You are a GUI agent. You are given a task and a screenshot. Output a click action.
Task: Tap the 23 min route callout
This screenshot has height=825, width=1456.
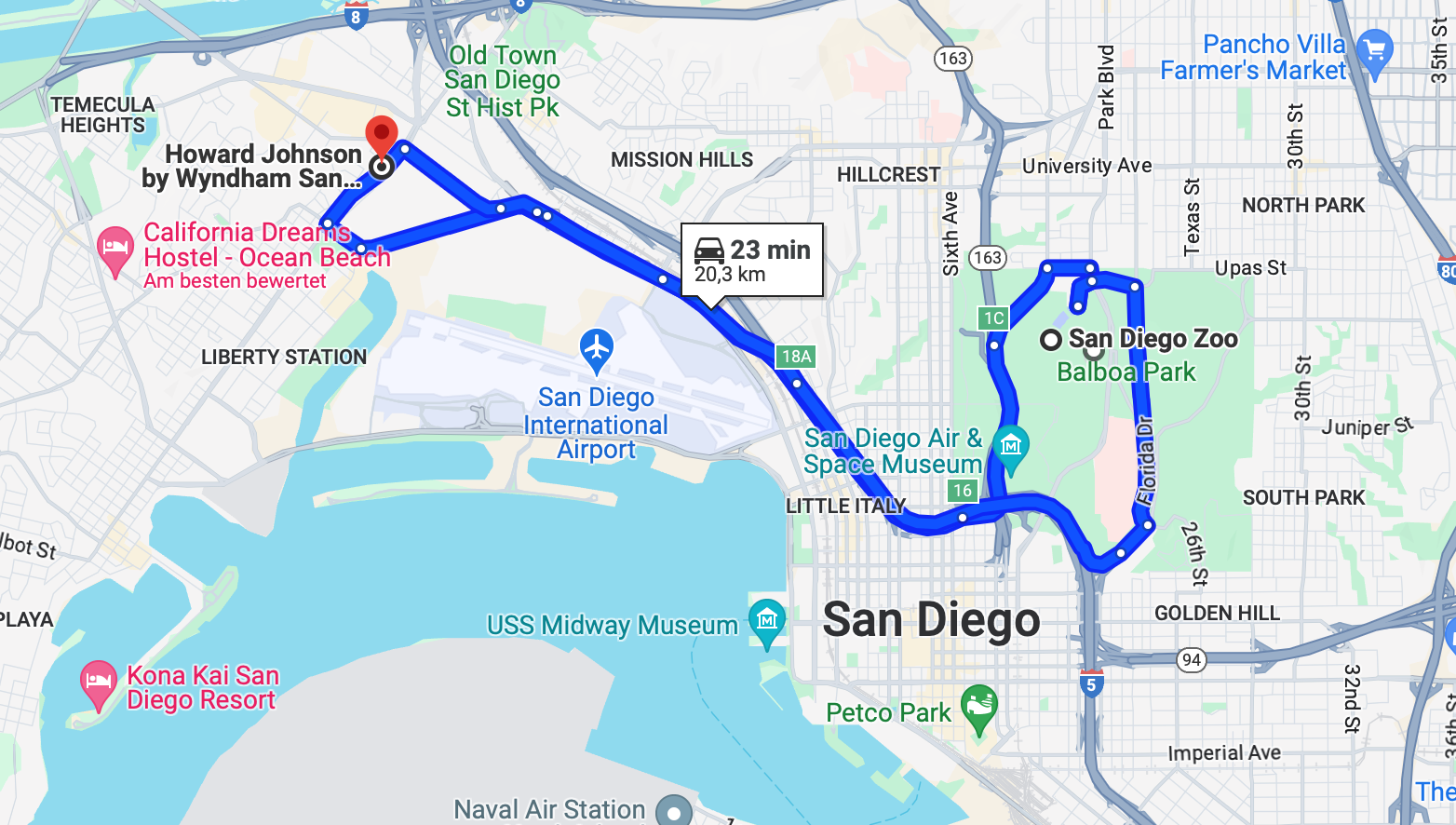click(752, 260)
